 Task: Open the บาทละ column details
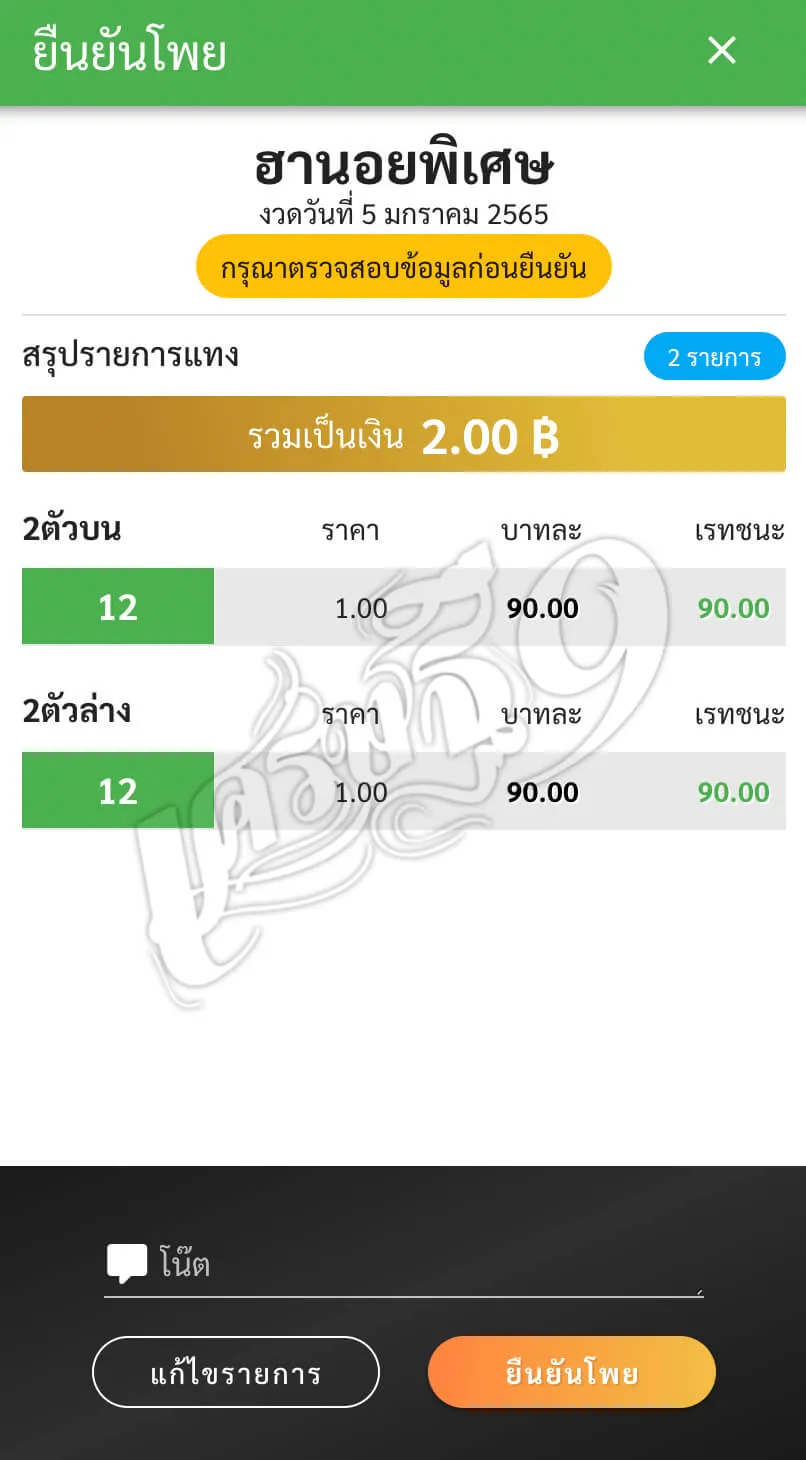point(543,529)
